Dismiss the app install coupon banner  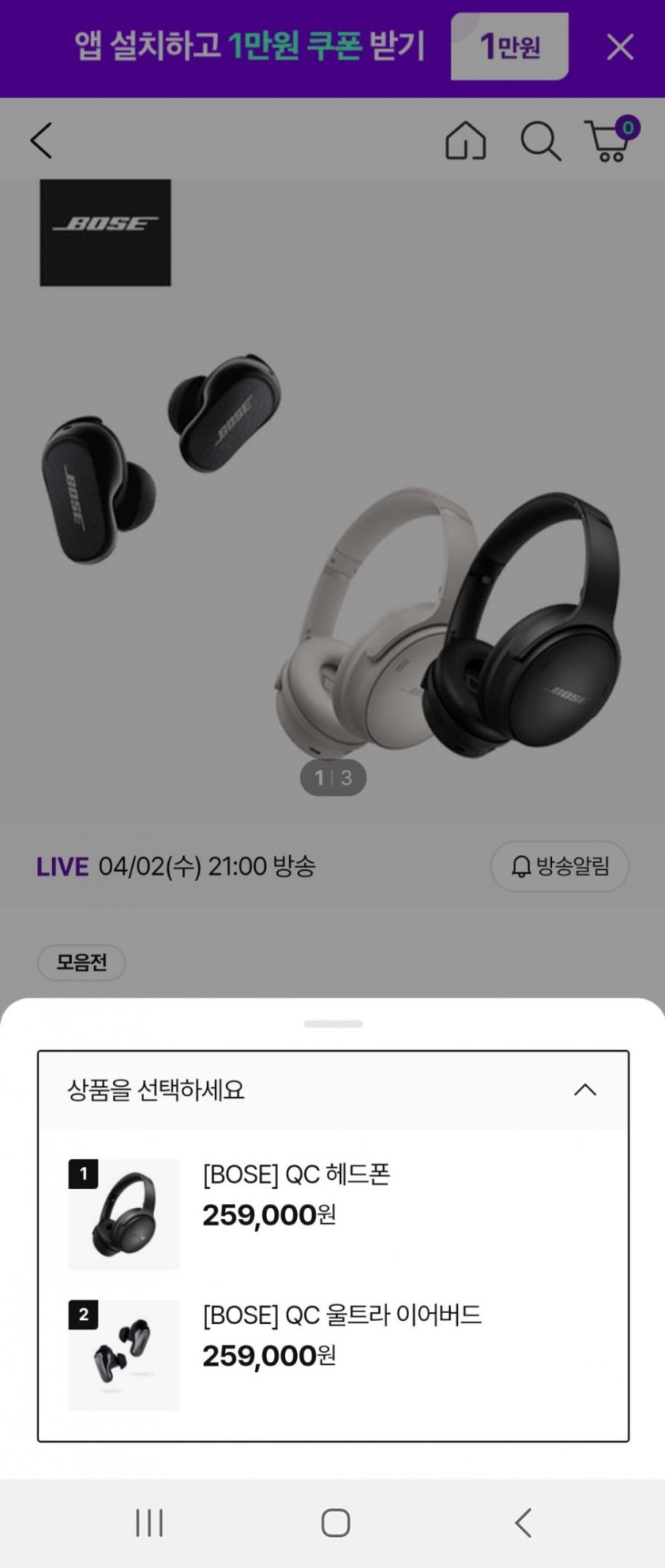(x=620, y=47)
